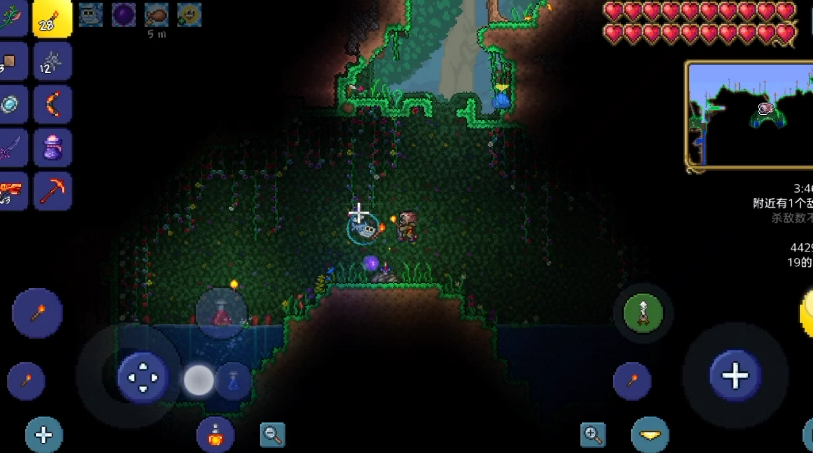Image resolution: width=813 pixels, height=453 pixels.
Task: Tap the teal down-arrow button
Action: 650,435
